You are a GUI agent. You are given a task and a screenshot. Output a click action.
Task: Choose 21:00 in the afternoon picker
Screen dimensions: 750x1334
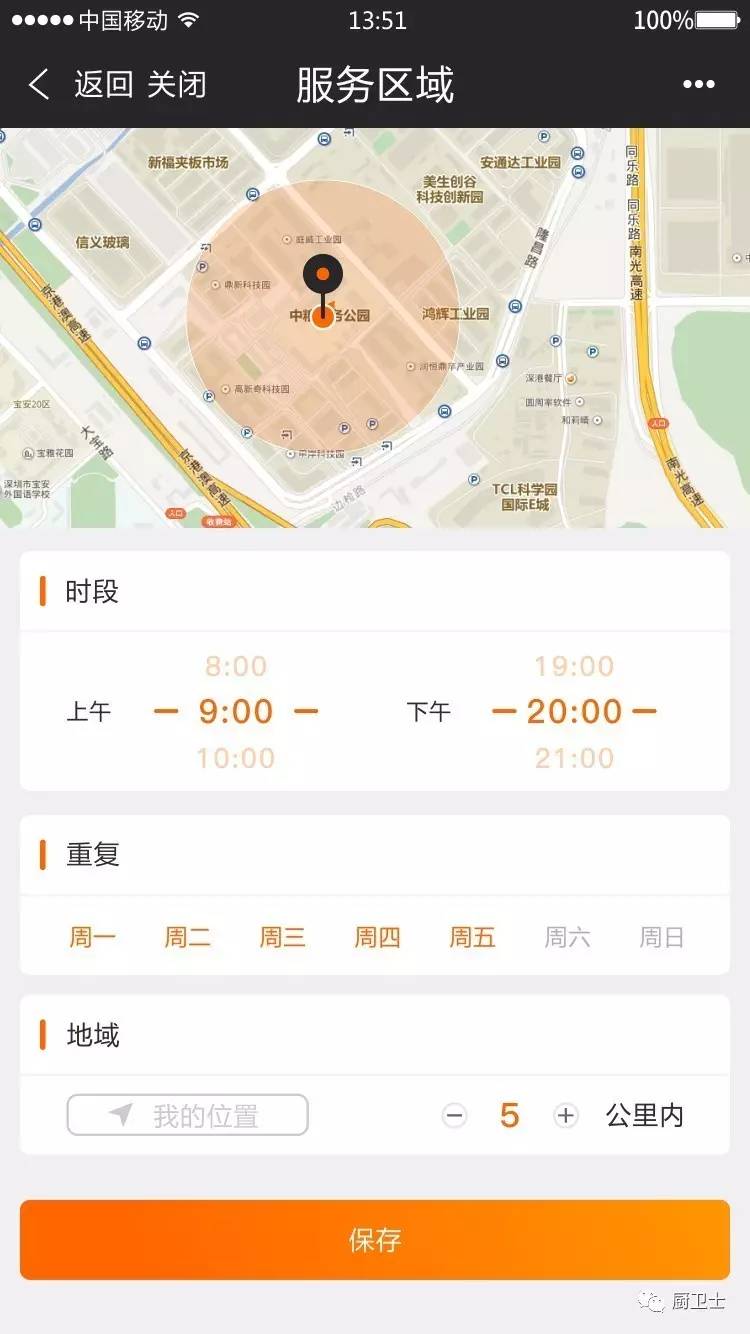[574, 758]
